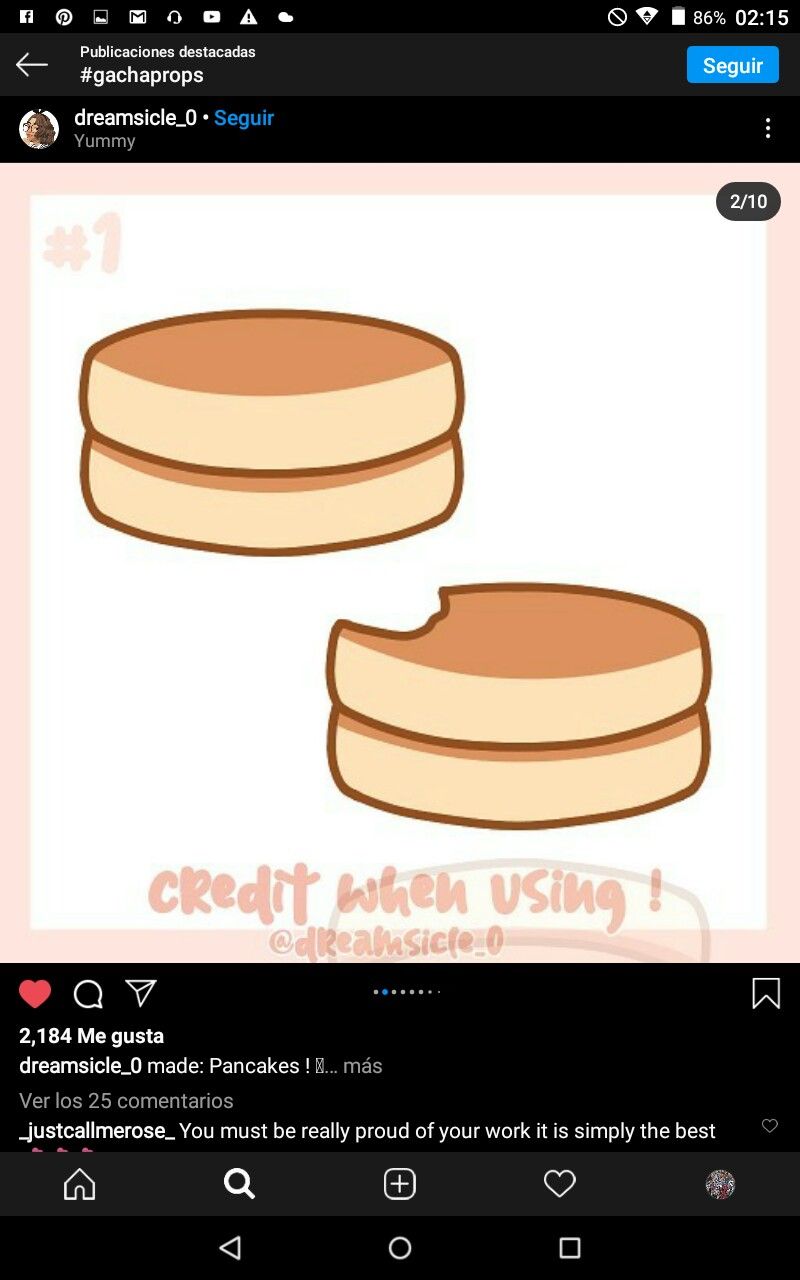Go to my profile tab
The width and height of the screenshot is (800, 1280).
pyautogui.click(x=720, y=1184)
